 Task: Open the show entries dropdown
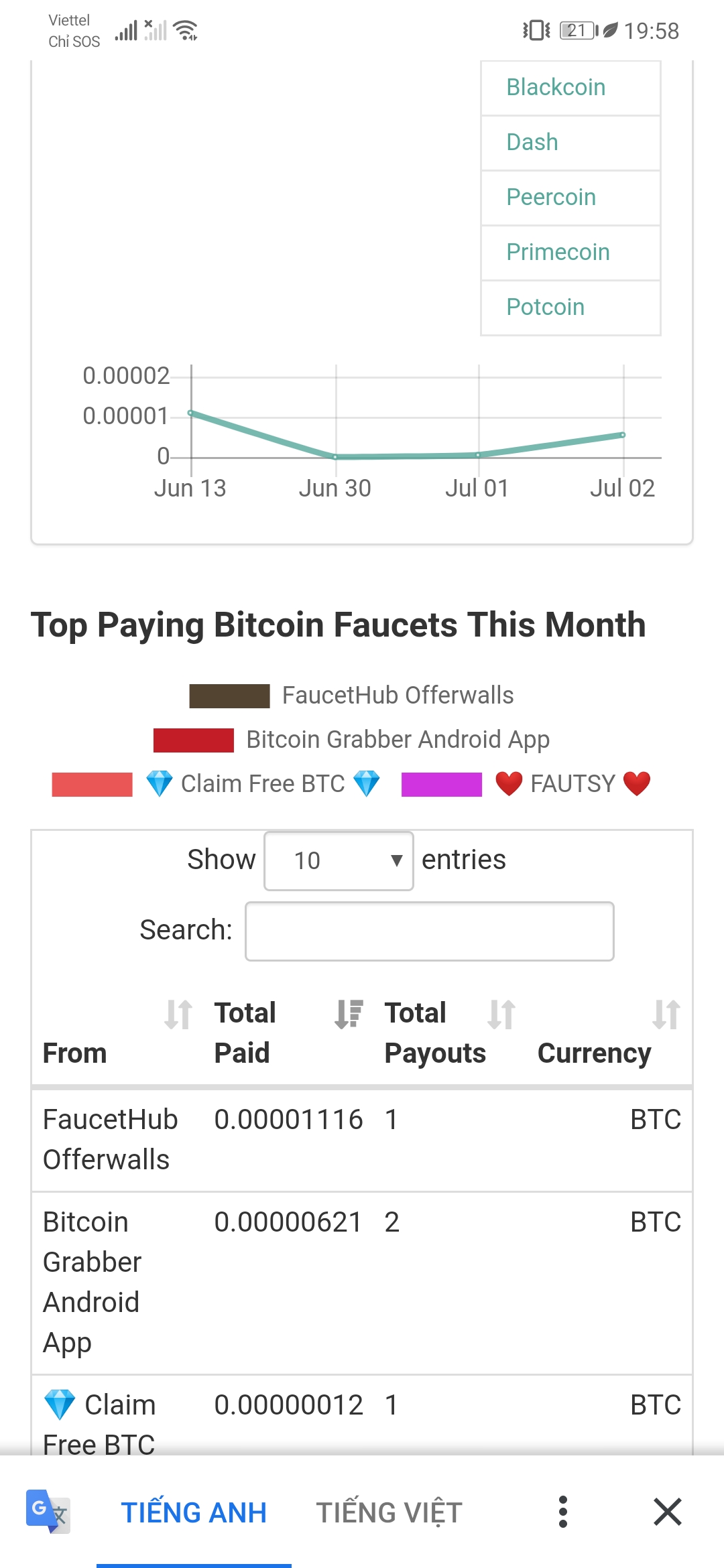coord(339,860)
